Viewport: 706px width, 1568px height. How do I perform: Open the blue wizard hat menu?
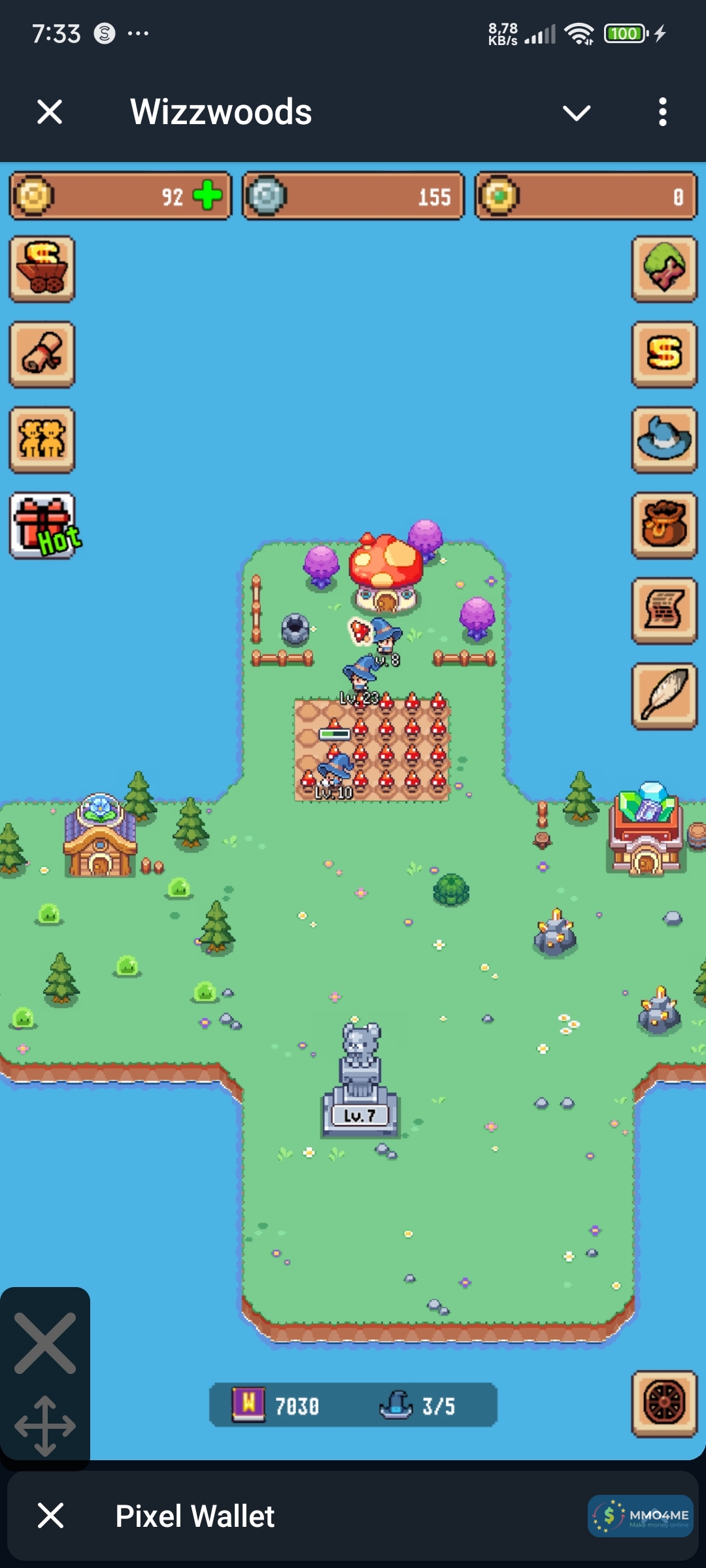coord(664,440)
